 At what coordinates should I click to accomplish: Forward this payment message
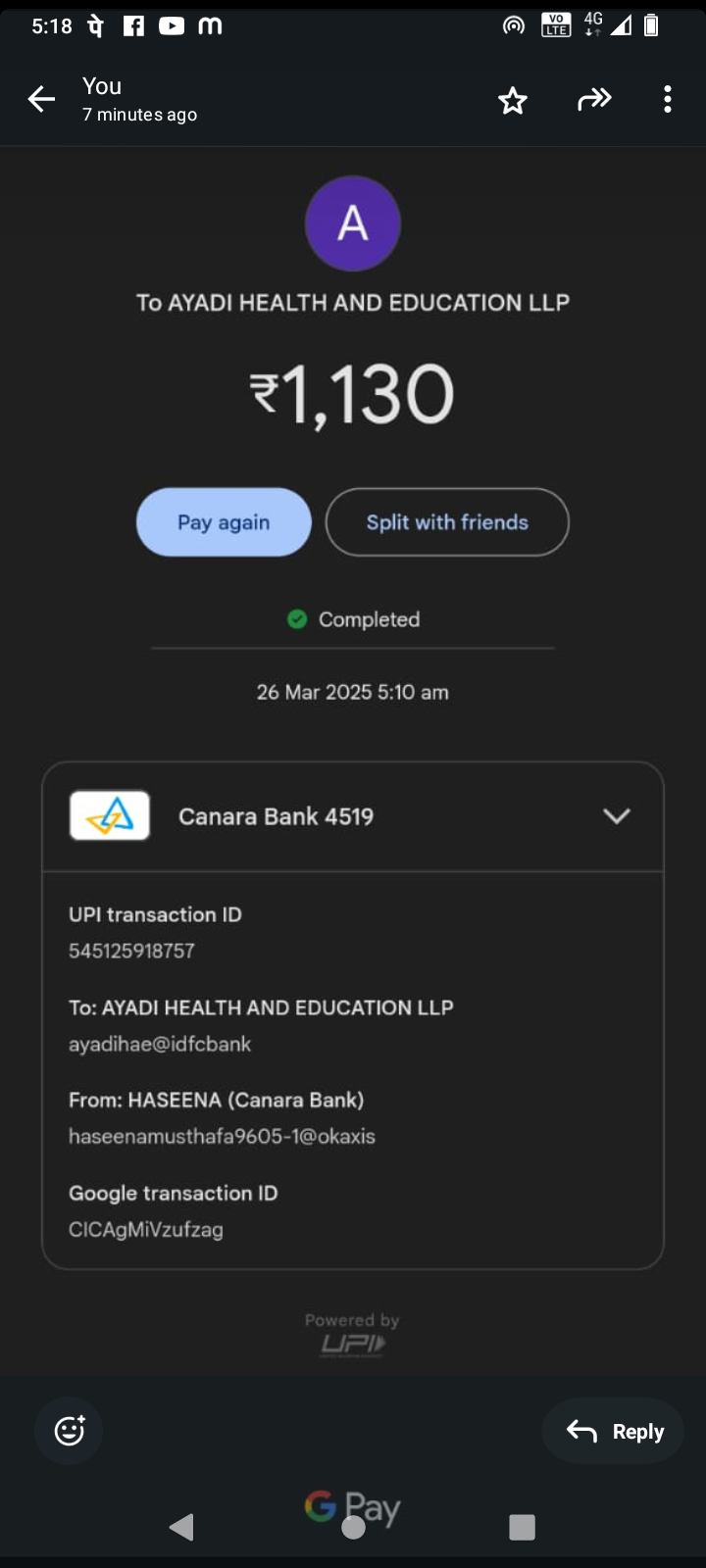[594, 99]
